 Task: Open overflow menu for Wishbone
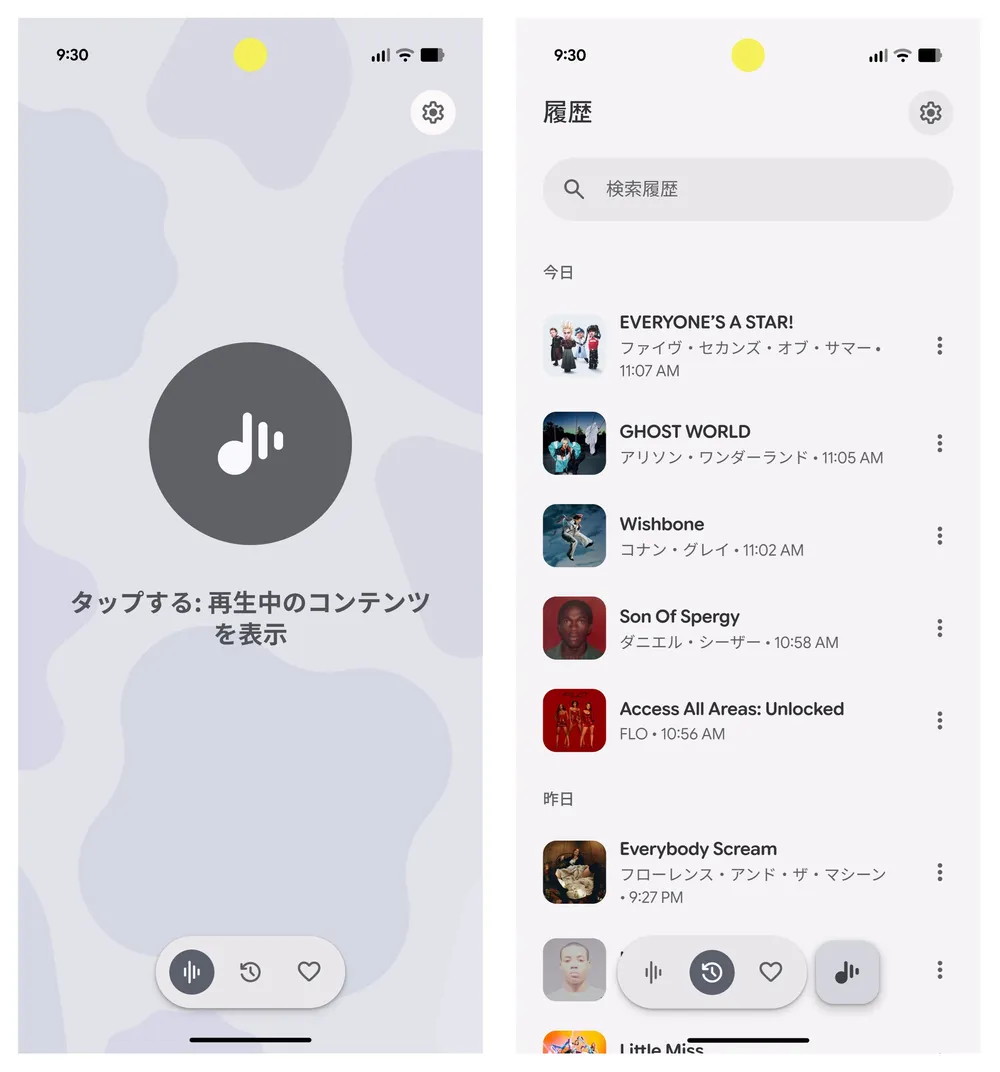coord(939,536)
